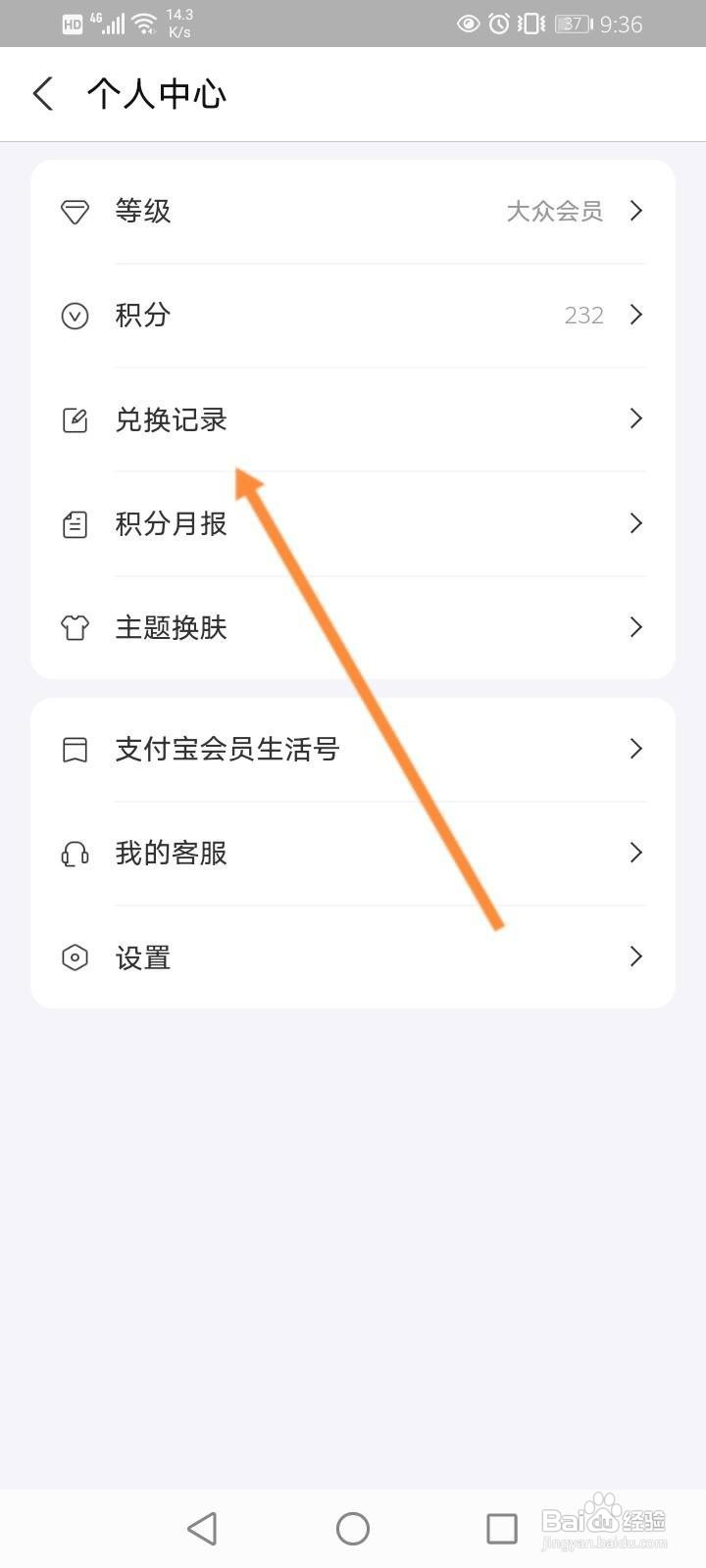
Task: Click the 等级 diamond level icon
Action: 75,211
